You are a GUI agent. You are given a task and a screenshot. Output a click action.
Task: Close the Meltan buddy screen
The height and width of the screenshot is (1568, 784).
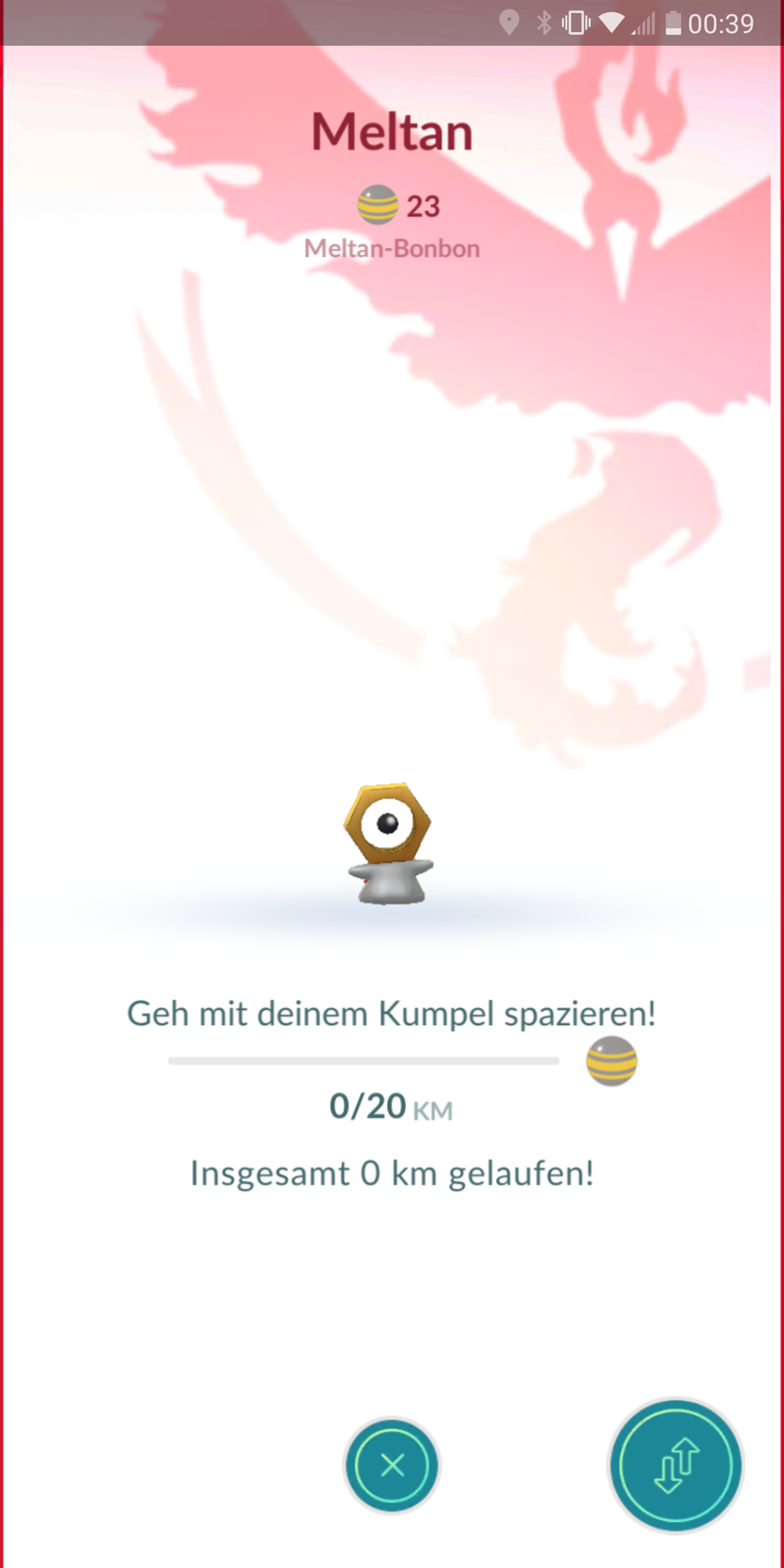click(392, 1465)
